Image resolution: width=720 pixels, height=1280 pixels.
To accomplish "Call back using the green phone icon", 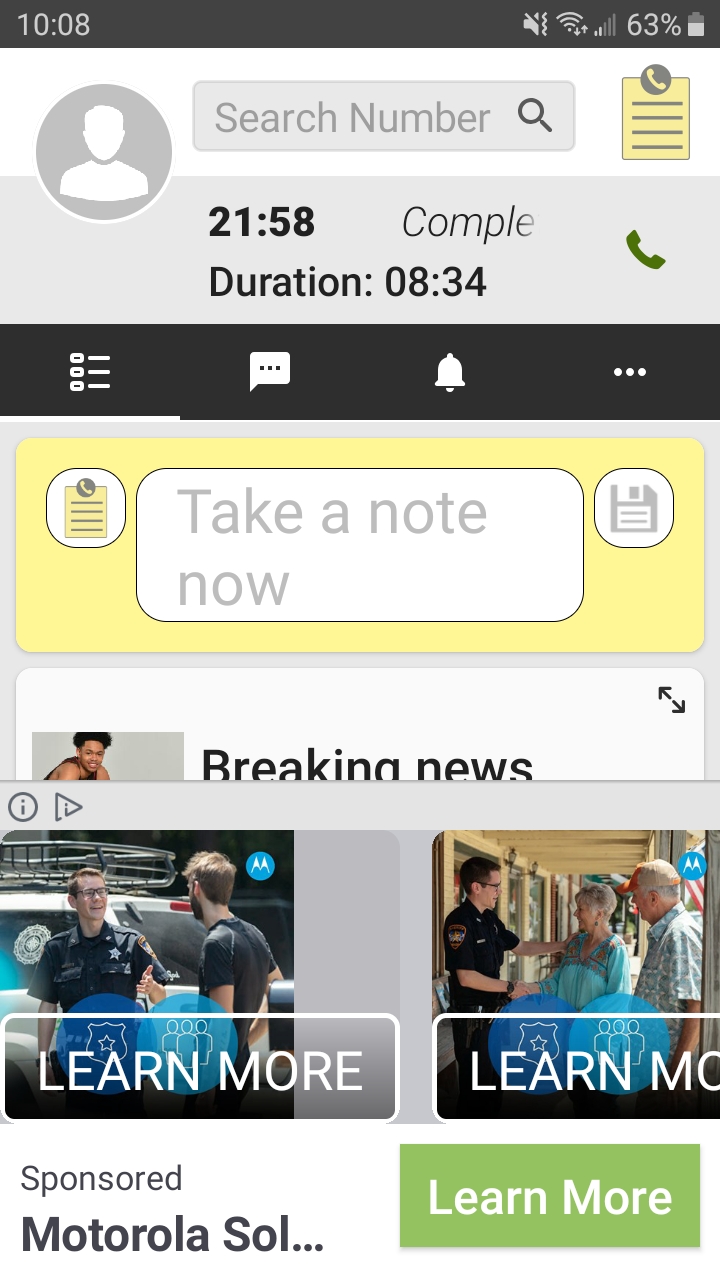I will click(645, 250).
